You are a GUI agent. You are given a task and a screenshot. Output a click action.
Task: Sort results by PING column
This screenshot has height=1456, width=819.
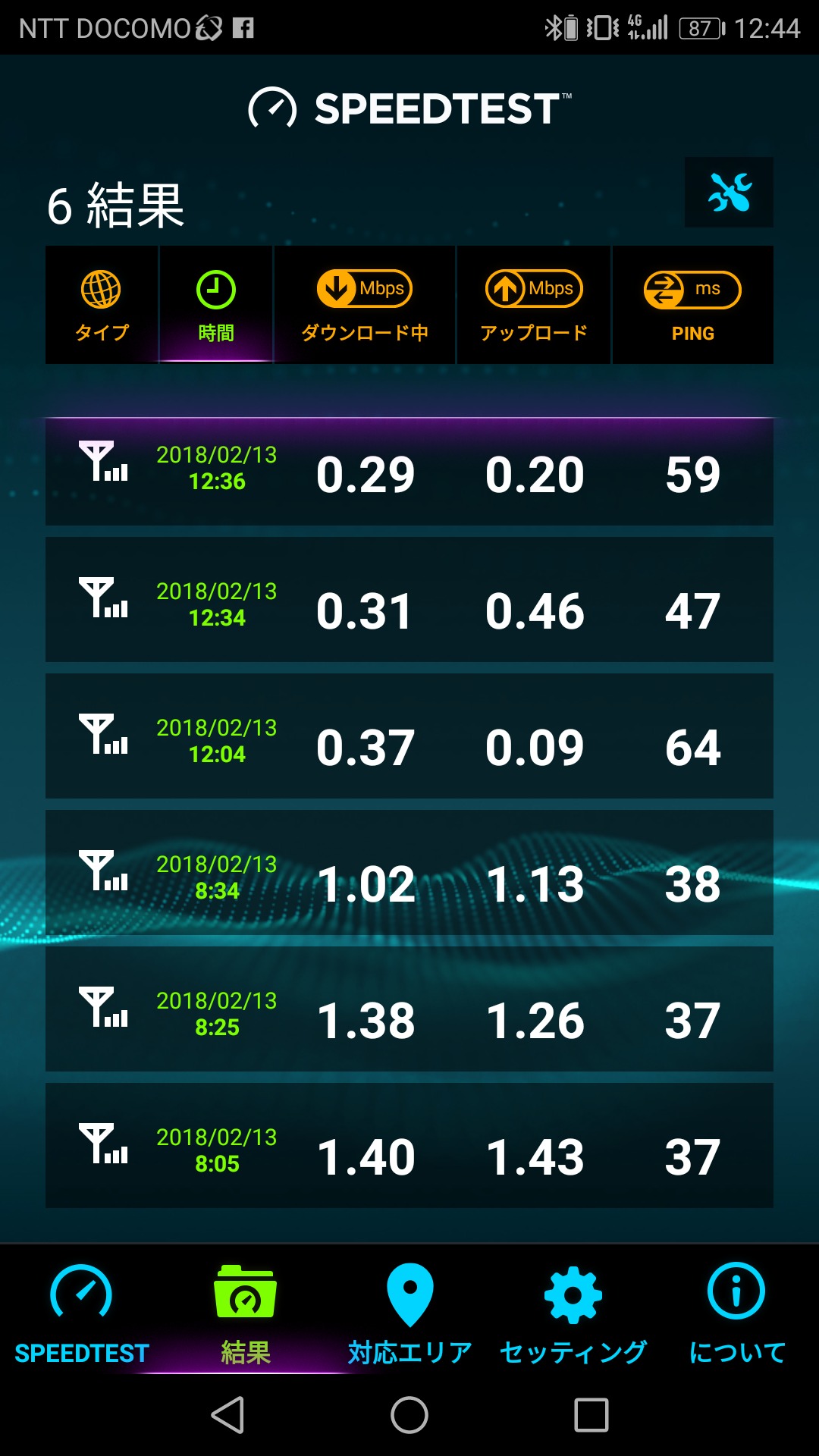pyautogui.click(x=692, y=305)
